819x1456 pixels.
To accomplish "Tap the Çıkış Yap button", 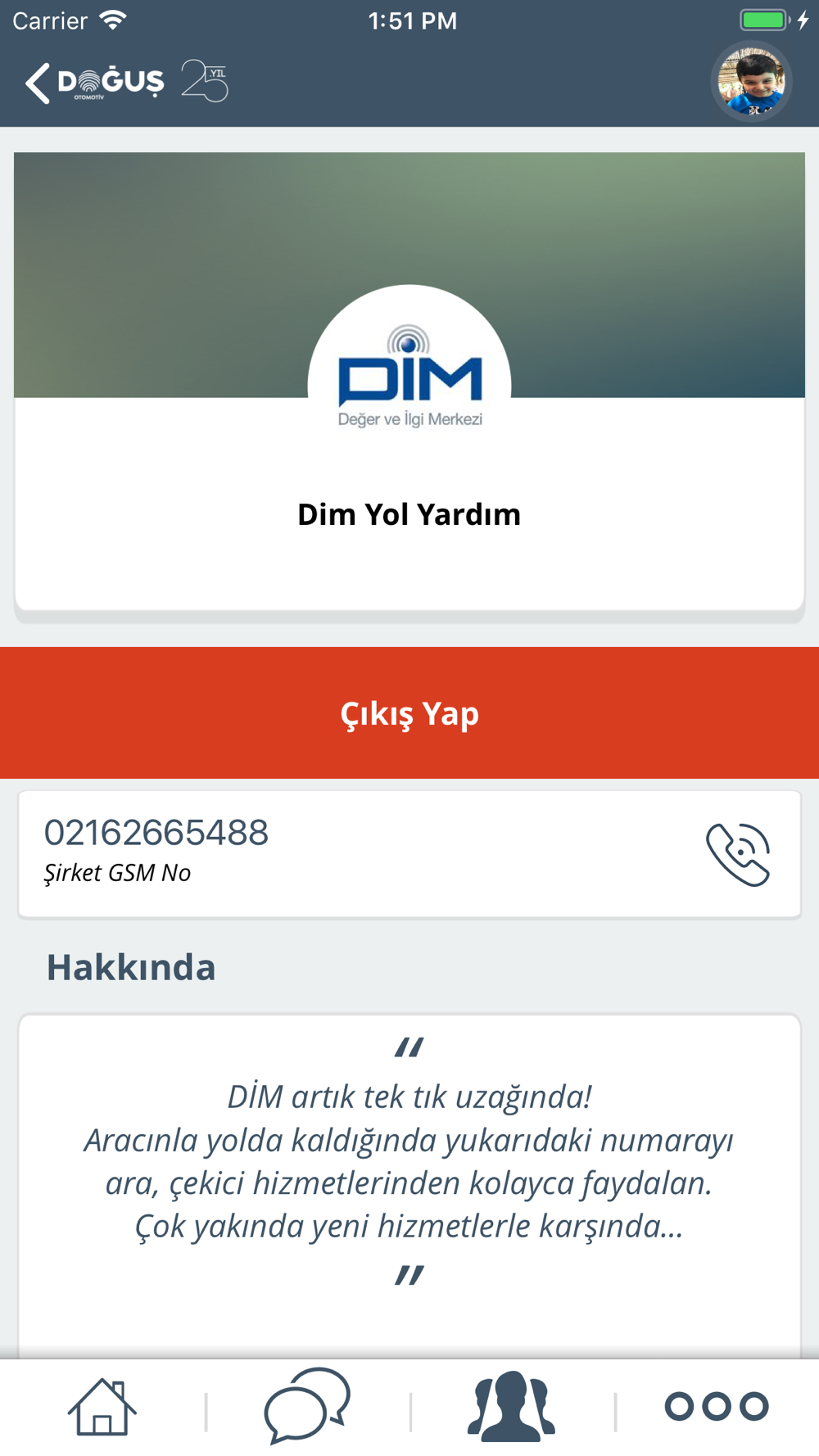I will click(409, 712).
